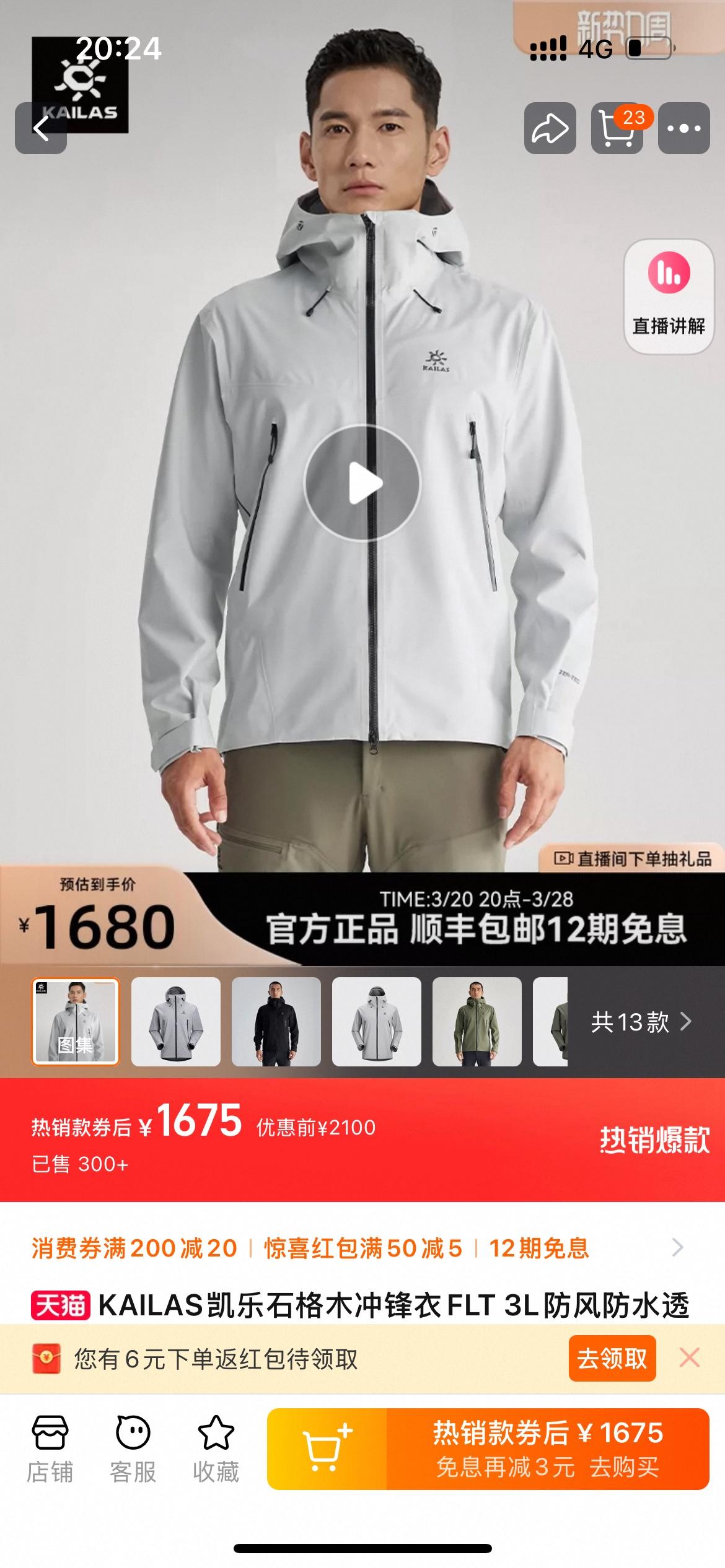This screenshot has height=1568, width=725.
Task: Play the product video
Action: point(362,483)
